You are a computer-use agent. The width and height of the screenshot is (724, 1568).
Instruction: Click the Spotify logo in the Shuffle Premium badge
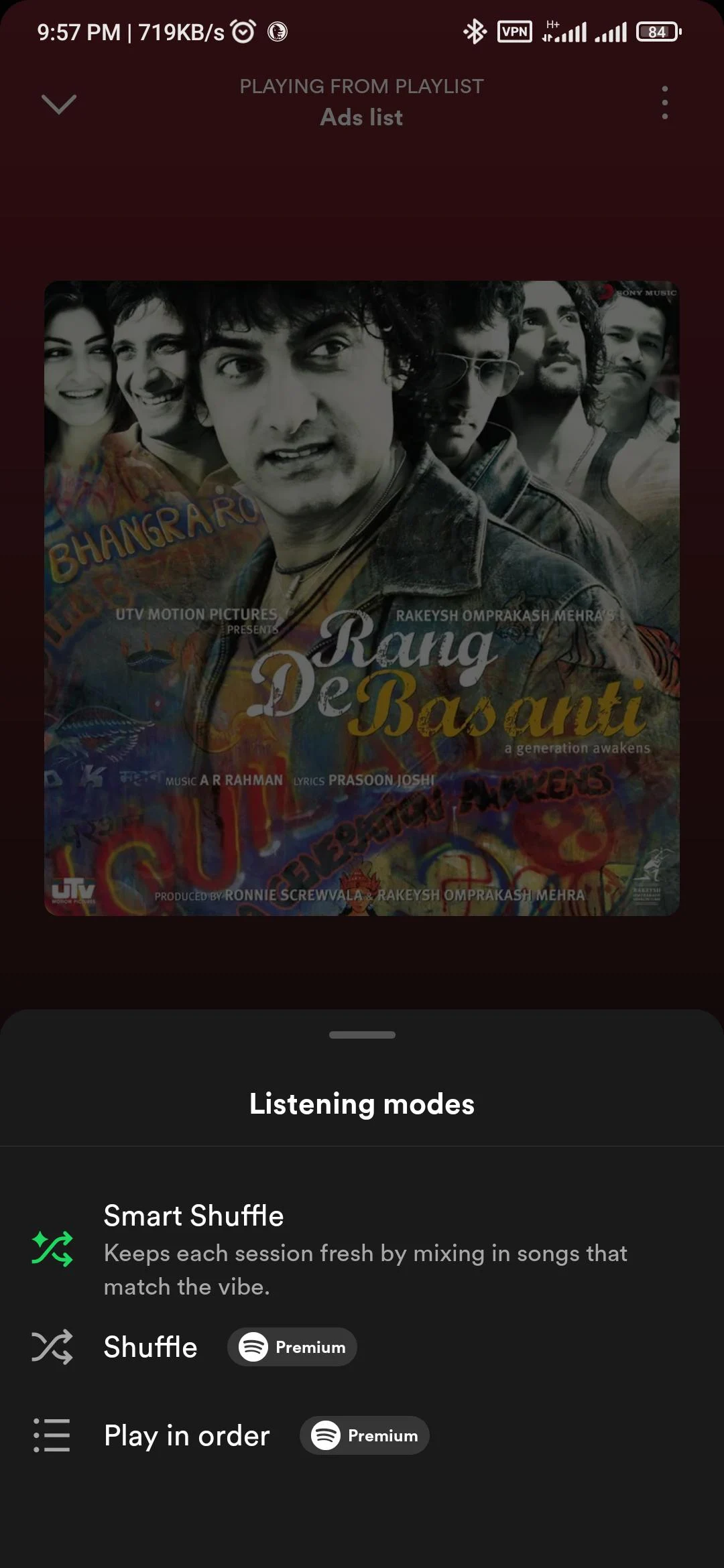[x=253, y=1347]
